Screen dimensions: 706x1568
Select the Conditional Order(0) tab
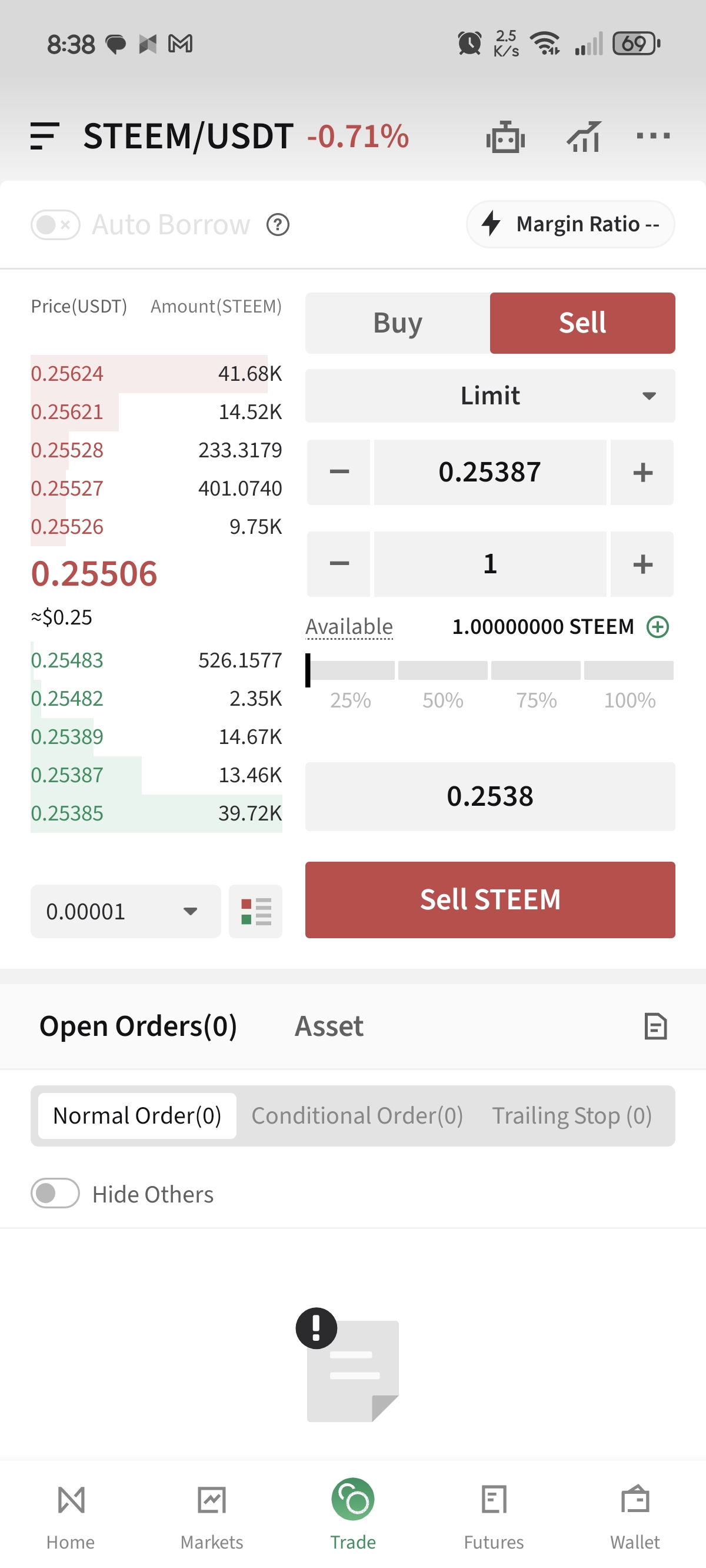[357, 1116]
